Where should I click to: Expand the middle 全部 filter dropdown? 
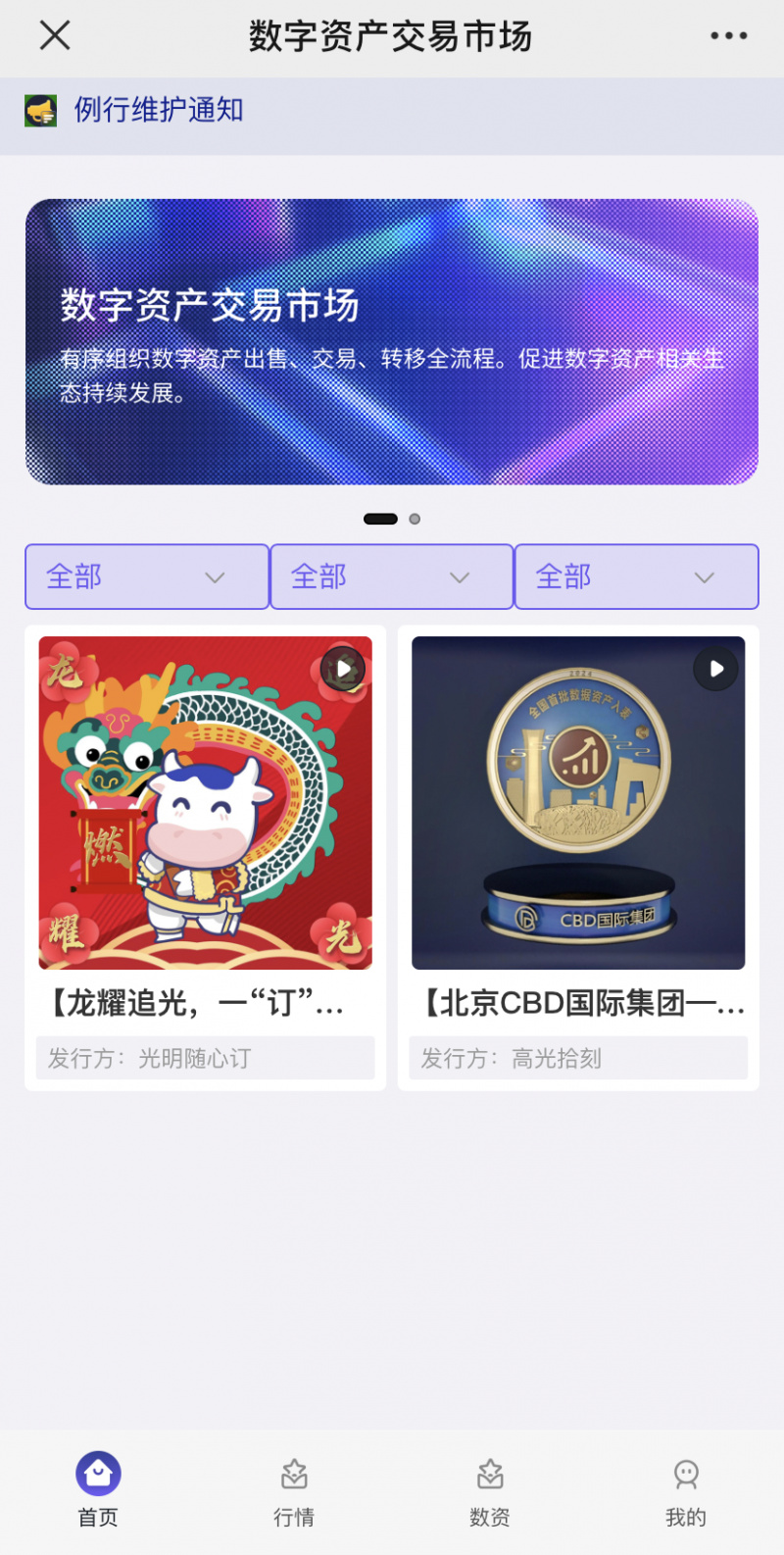392,577
